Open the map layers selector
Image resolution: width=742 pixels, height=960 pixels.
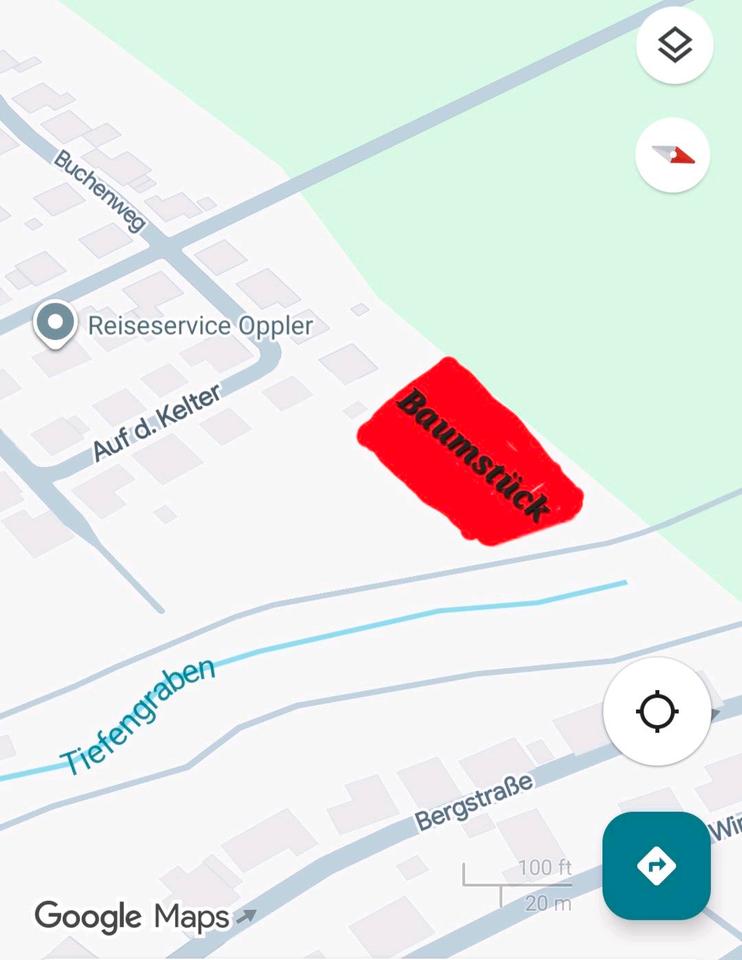tap(675, 45)
